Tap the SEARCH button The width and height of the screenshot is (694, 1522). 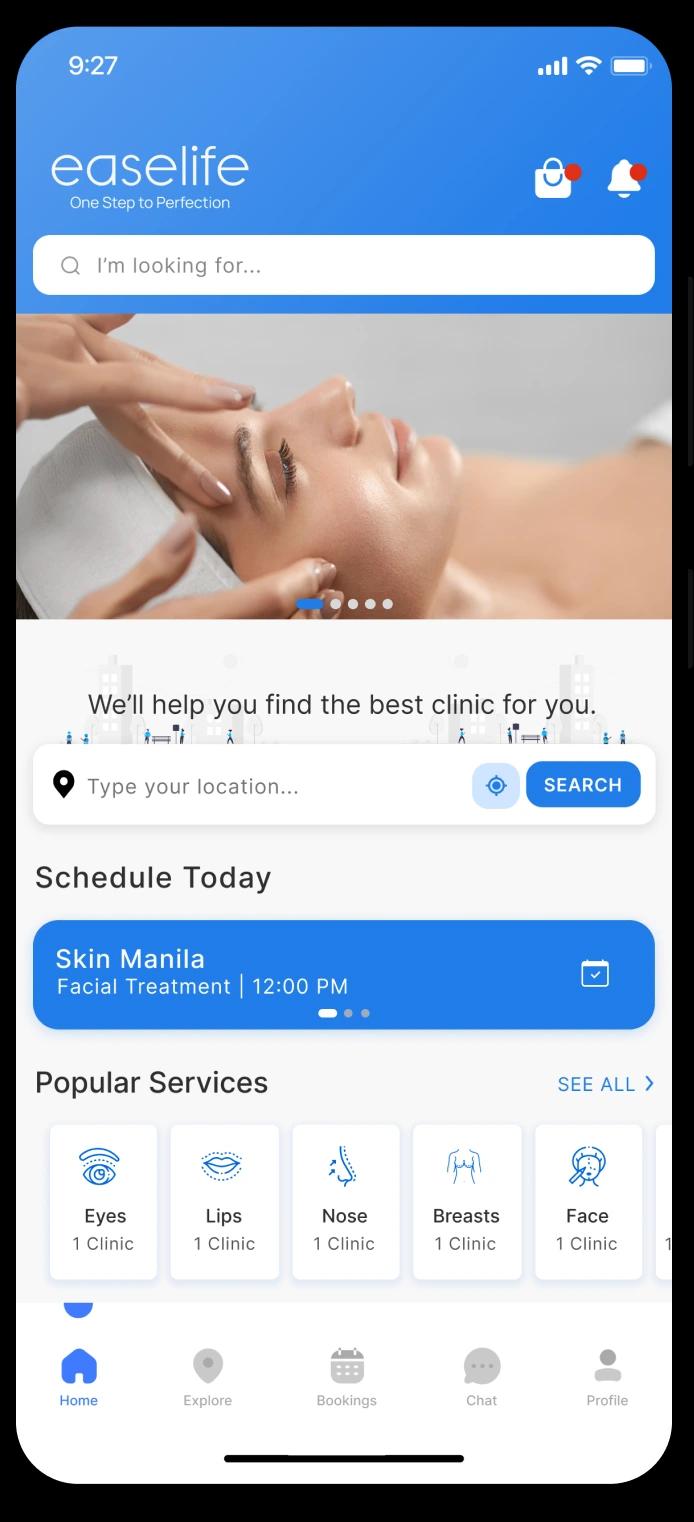pos(583,785)
